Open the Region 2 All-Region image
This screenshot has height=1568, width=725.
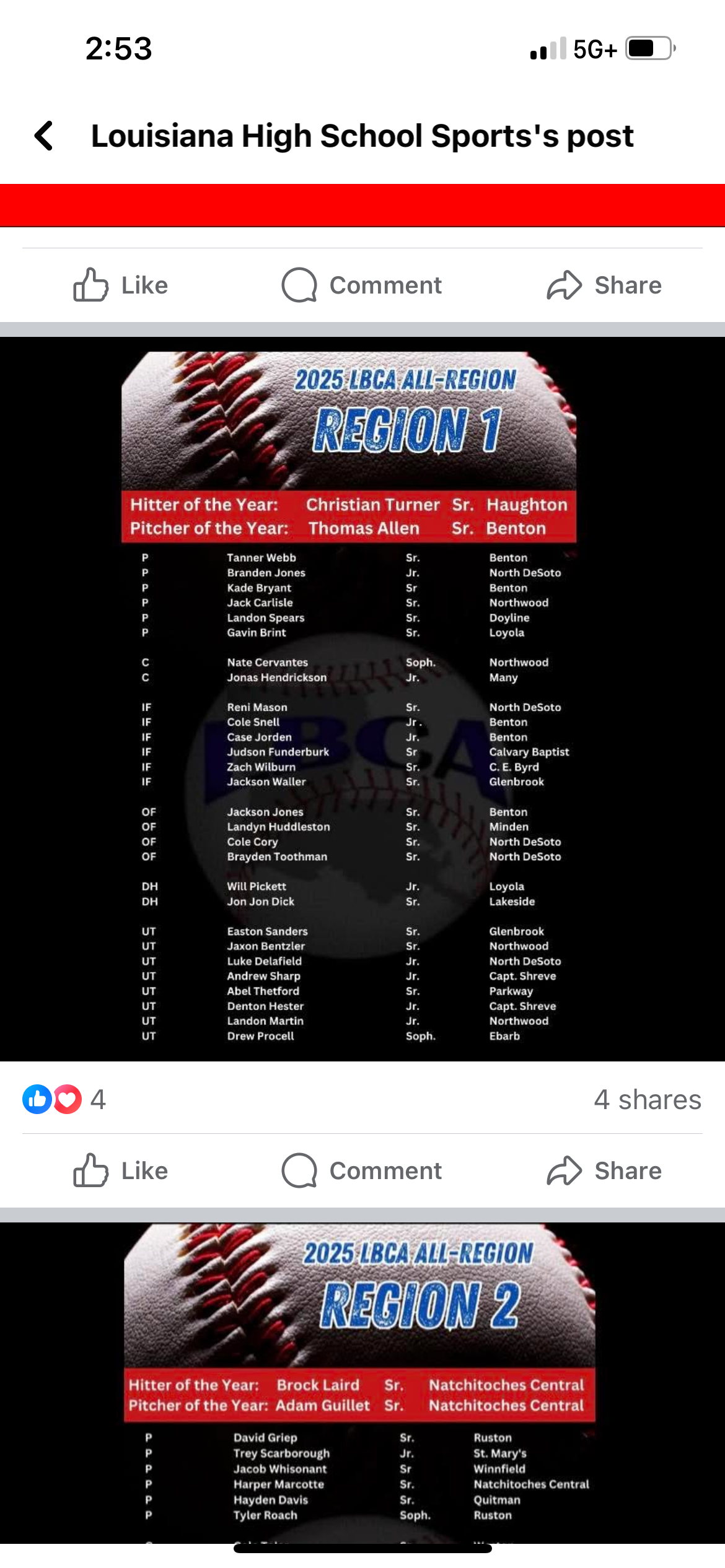(x=362, y=1383)
